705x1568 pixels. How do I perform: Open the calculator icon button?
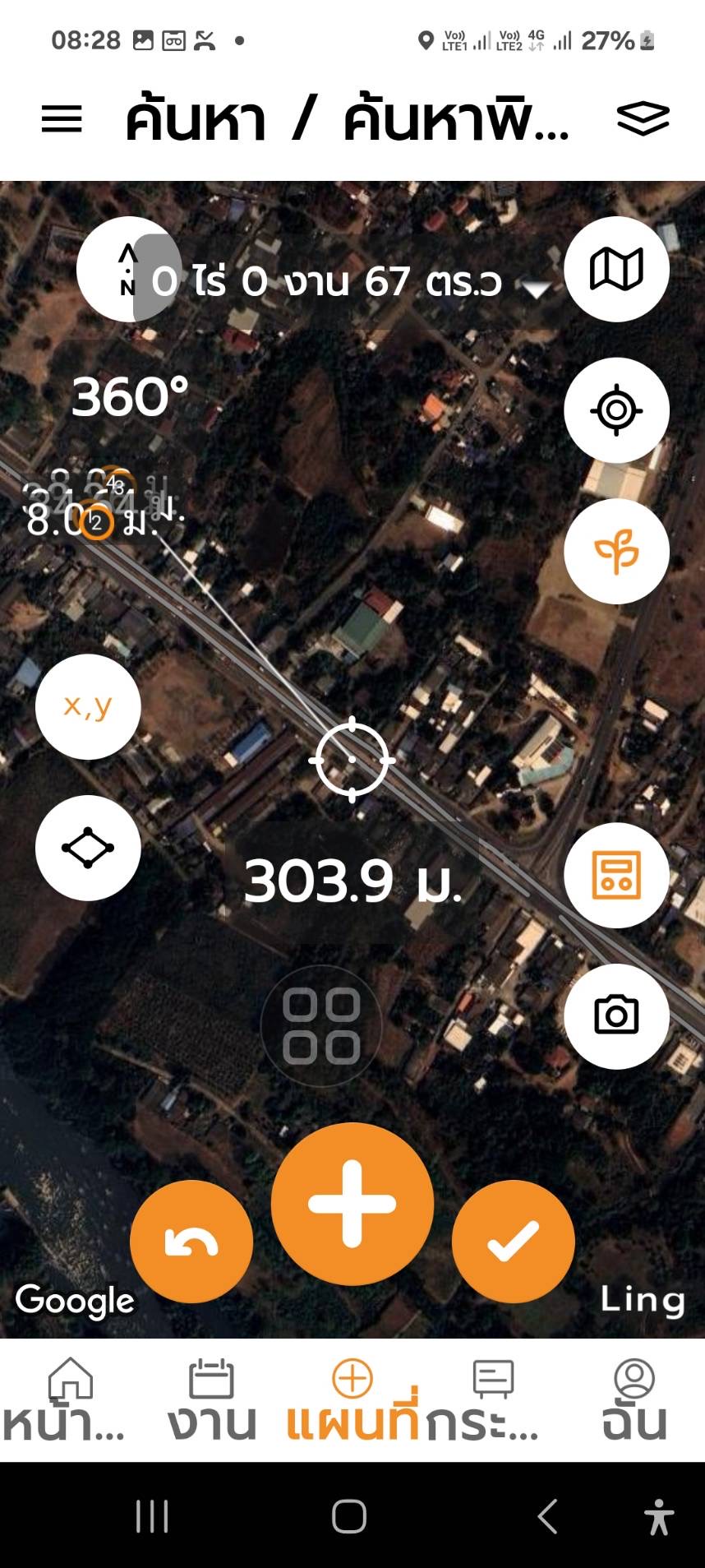coord(616,875)
